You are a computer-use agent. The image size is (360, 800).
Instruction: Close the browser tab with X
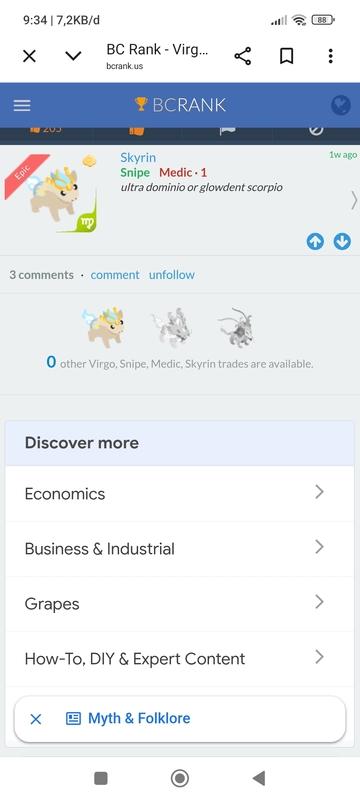[30, 56]
